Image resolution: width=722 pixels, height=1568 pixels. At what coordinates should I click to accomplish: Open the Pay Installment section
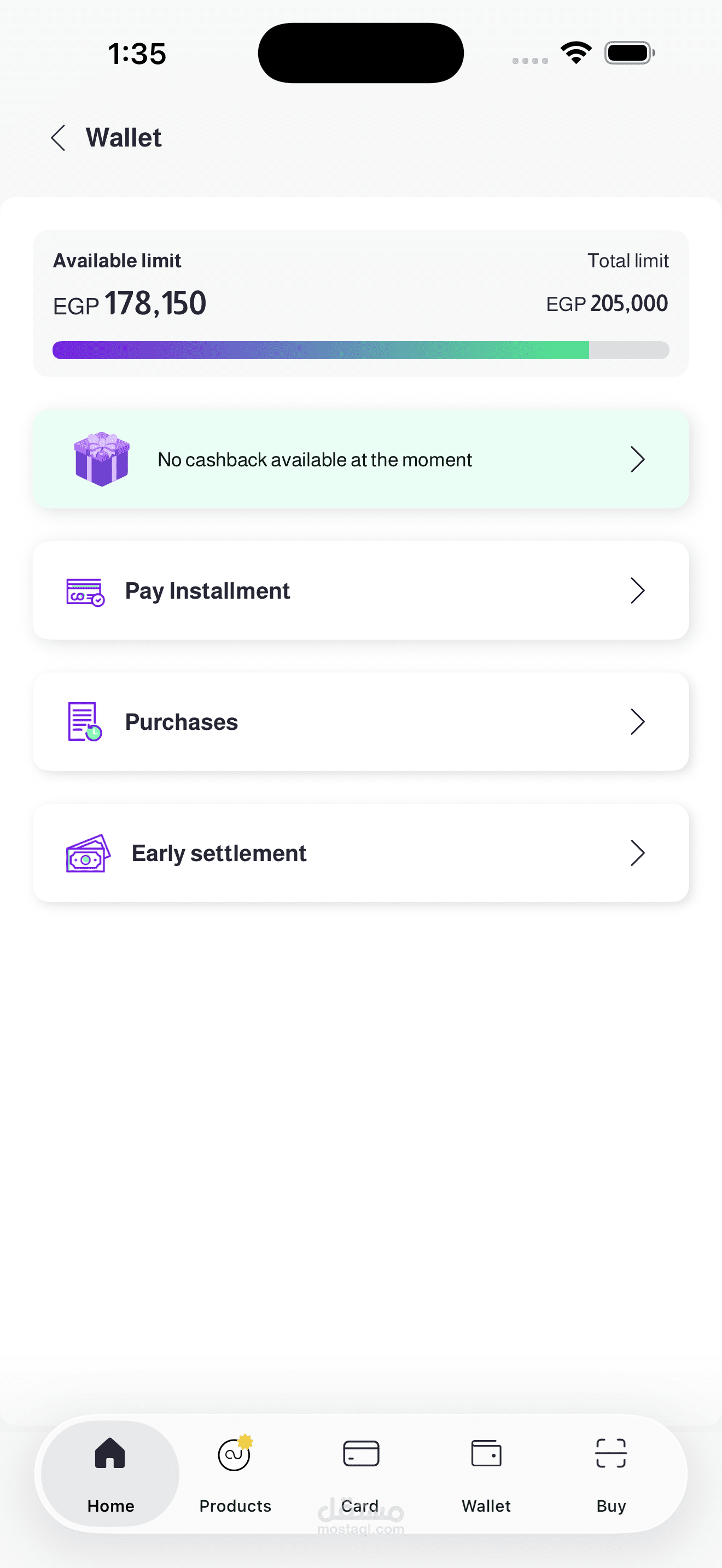pyautogui.click(x=361, y=590)
